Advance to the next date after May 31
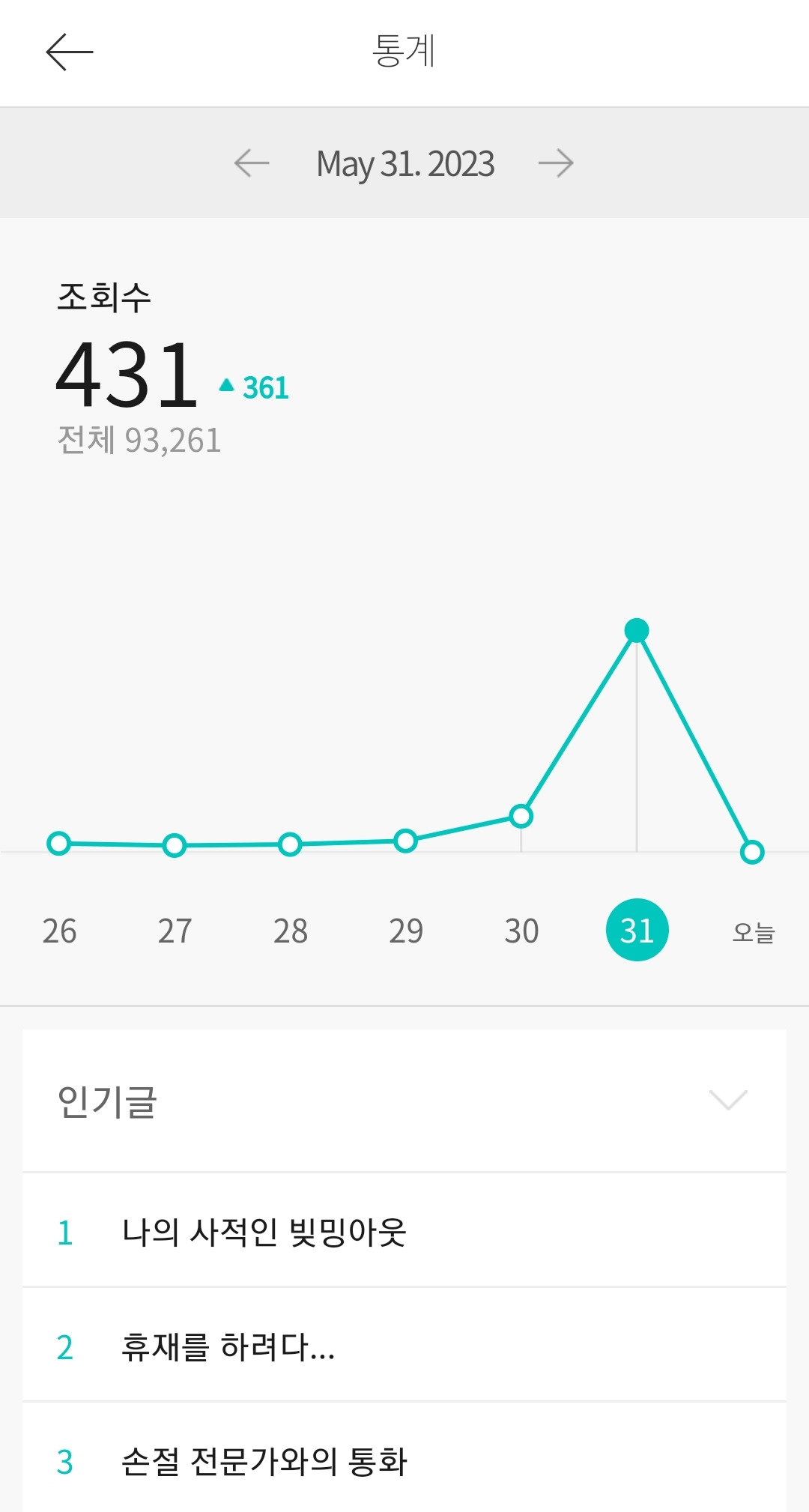 point(556,163)
